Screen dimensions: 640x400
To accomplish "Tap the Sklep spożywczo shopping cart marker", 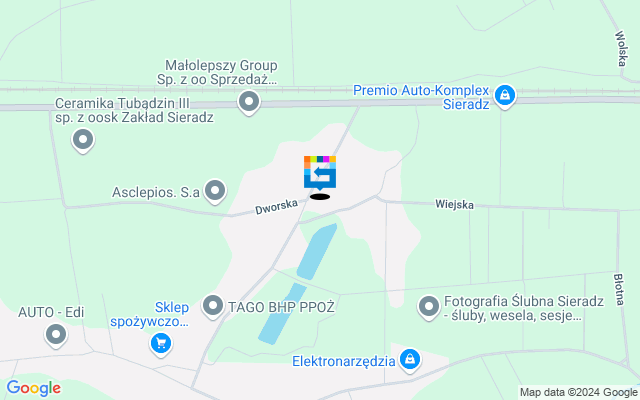I will tap(160, 345).
